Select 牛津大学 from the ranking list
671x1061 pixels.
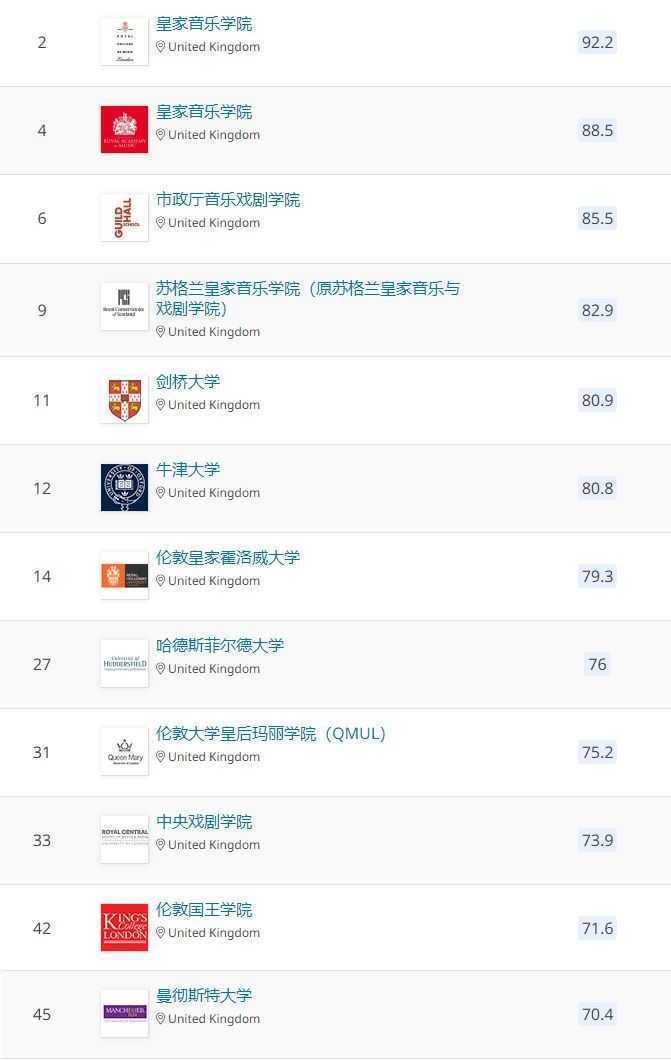[x=188, y=470]
